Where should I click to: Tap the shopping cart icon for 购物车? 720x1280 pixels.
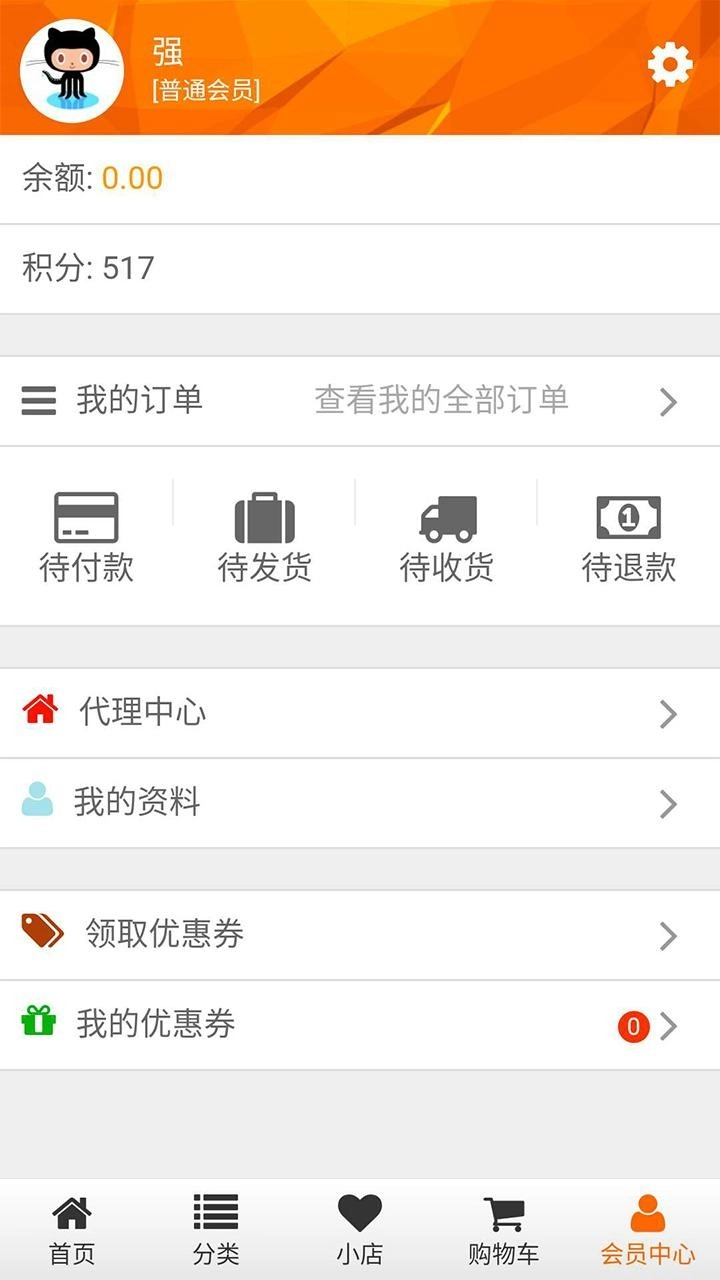504,1210
